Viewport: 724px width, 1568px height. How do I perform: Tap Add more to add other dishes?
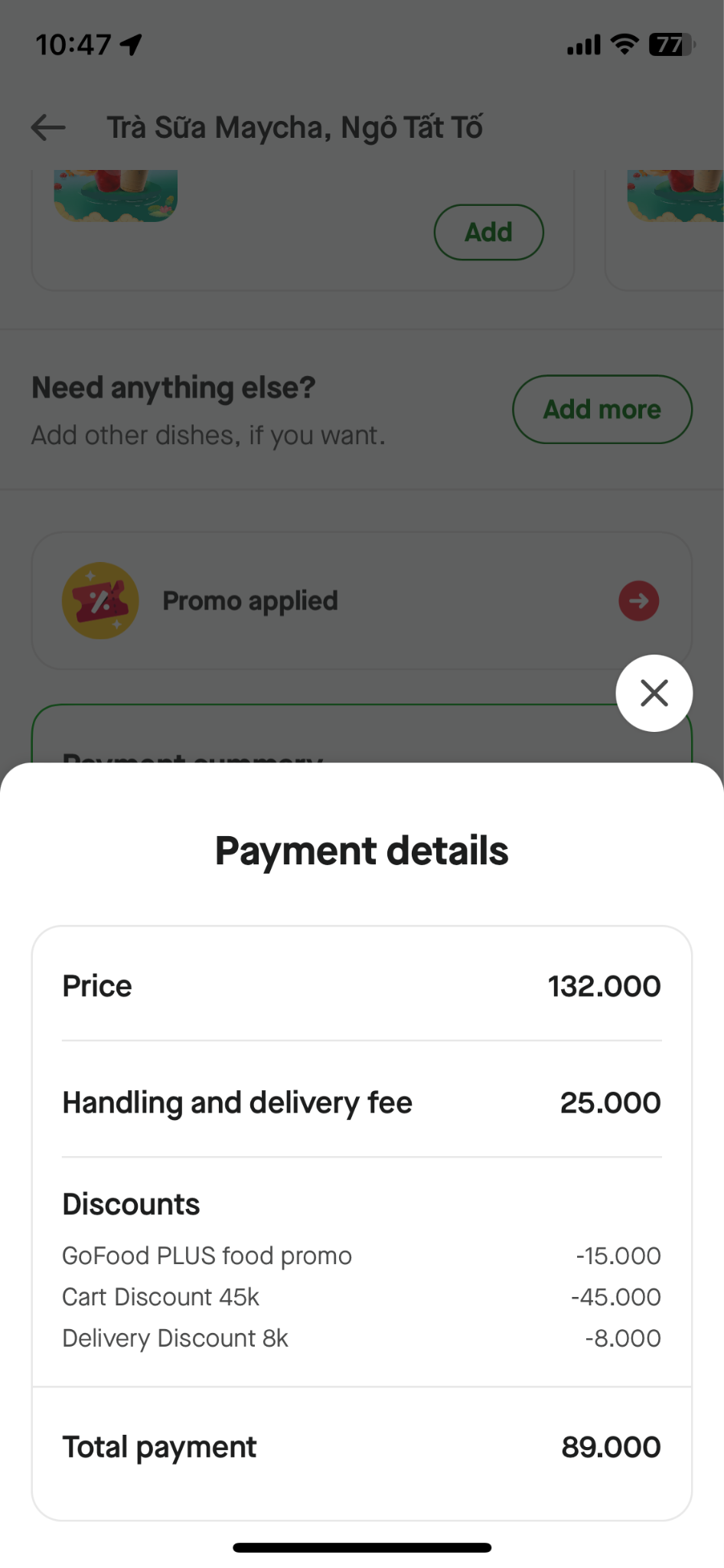coord(602,410)
